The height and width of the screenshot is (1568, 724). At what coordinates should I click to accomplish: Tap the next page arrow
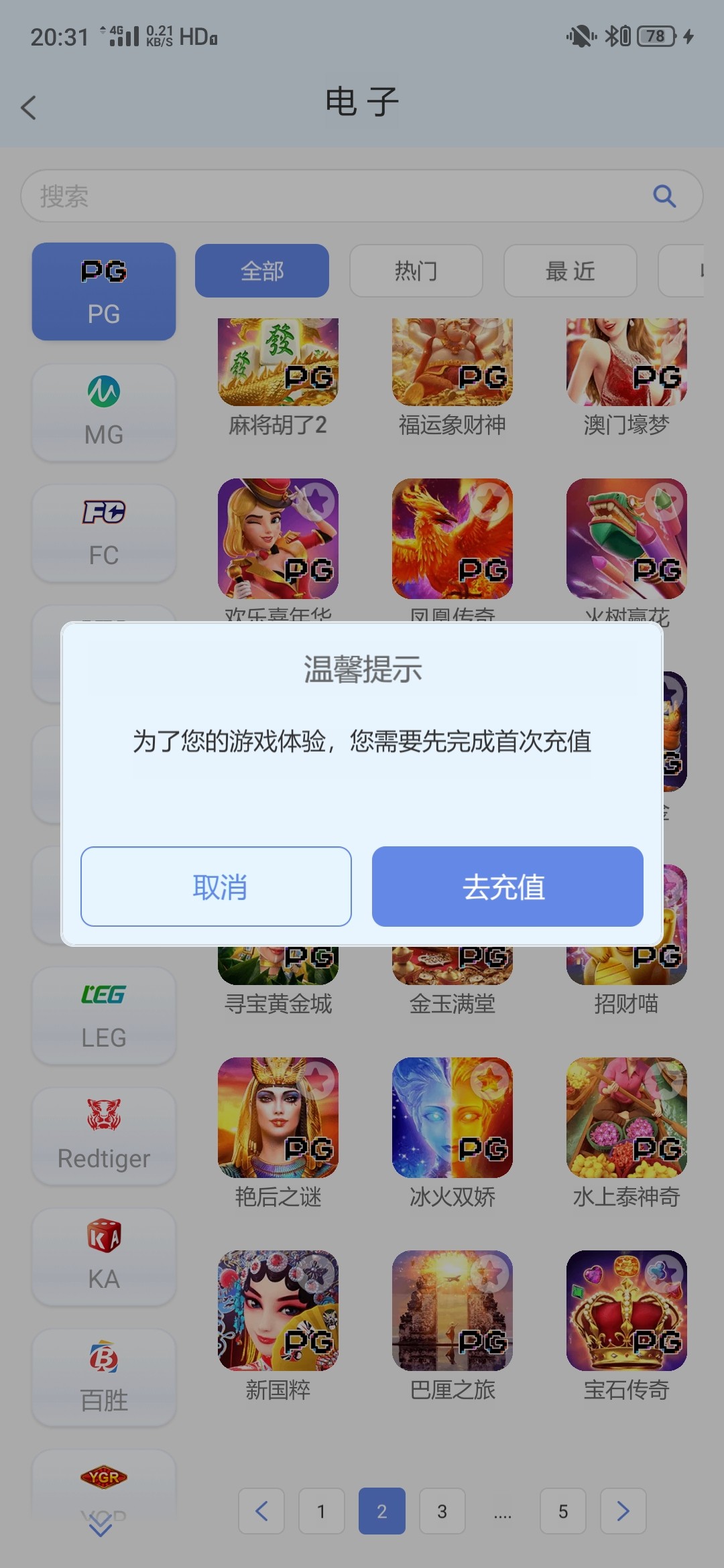point(623,1511)
